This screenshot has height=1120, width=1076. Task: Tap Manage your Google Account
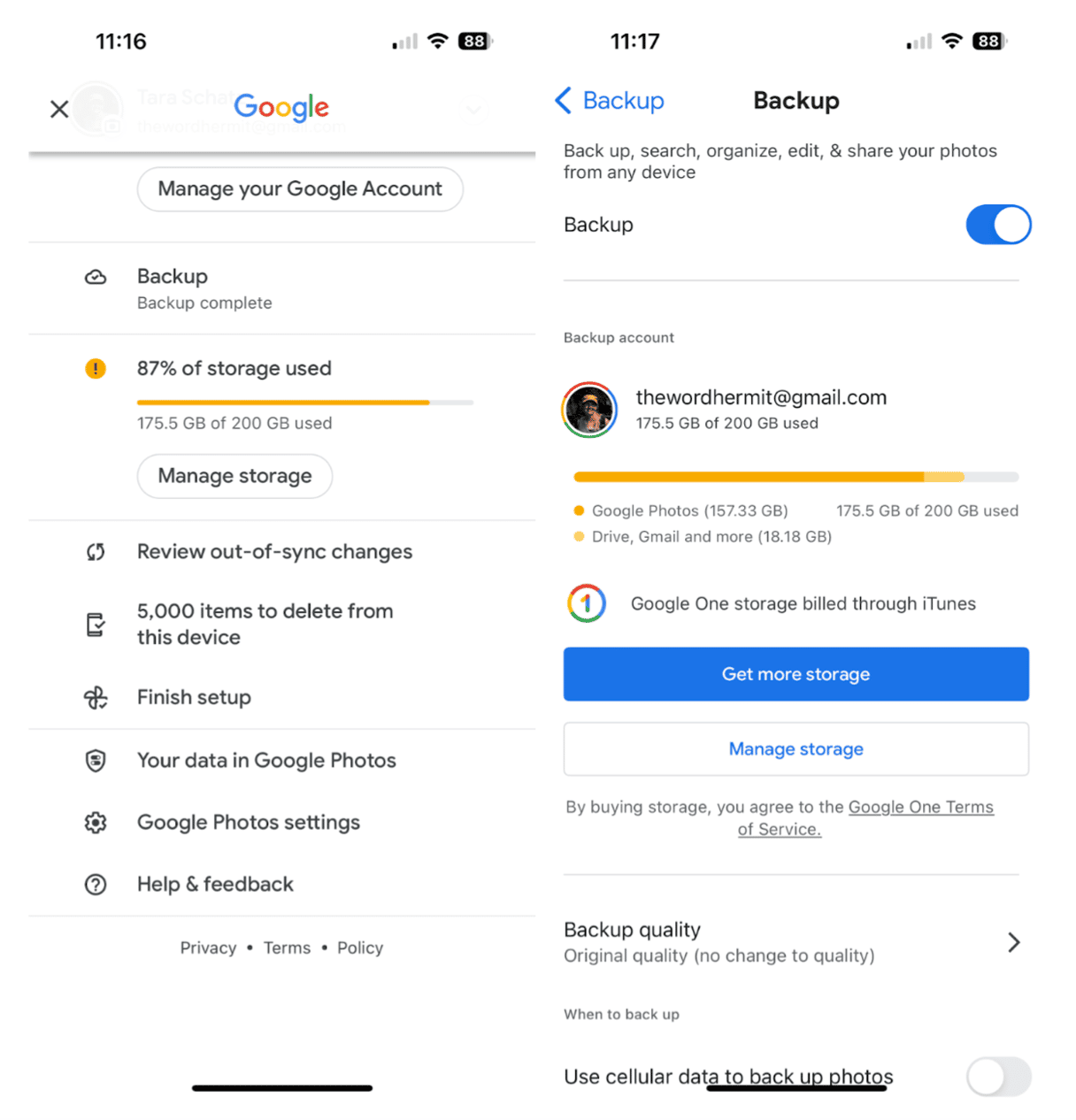299,189
